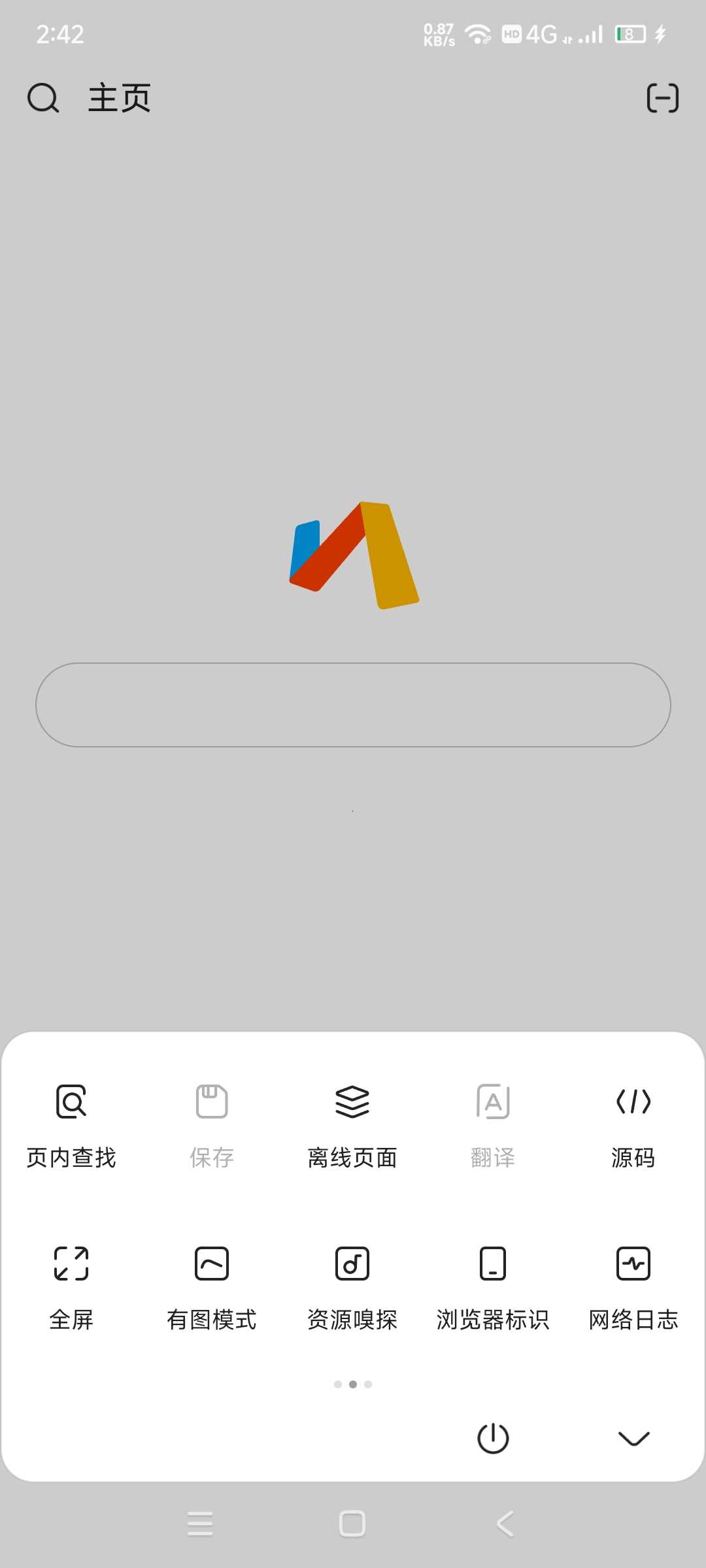Collapse the menu with down chevron

[x=633, y=1438]
